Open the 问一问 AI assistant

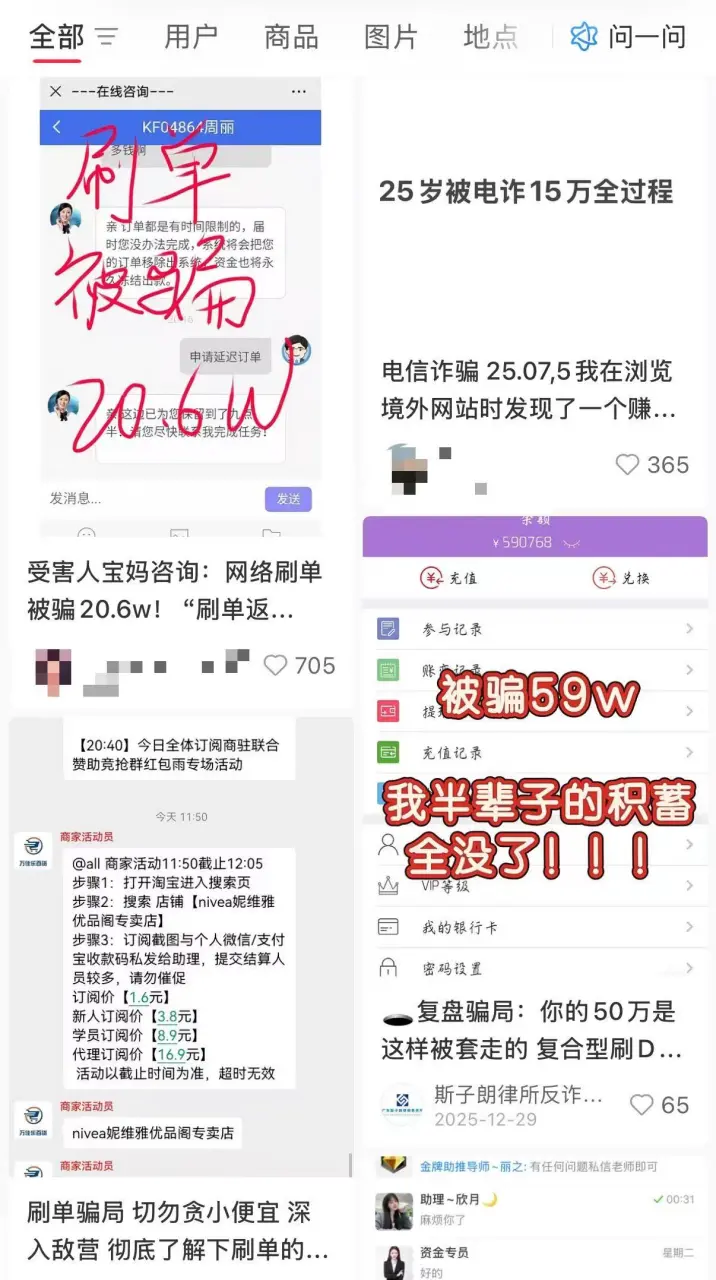pos(629,38)
